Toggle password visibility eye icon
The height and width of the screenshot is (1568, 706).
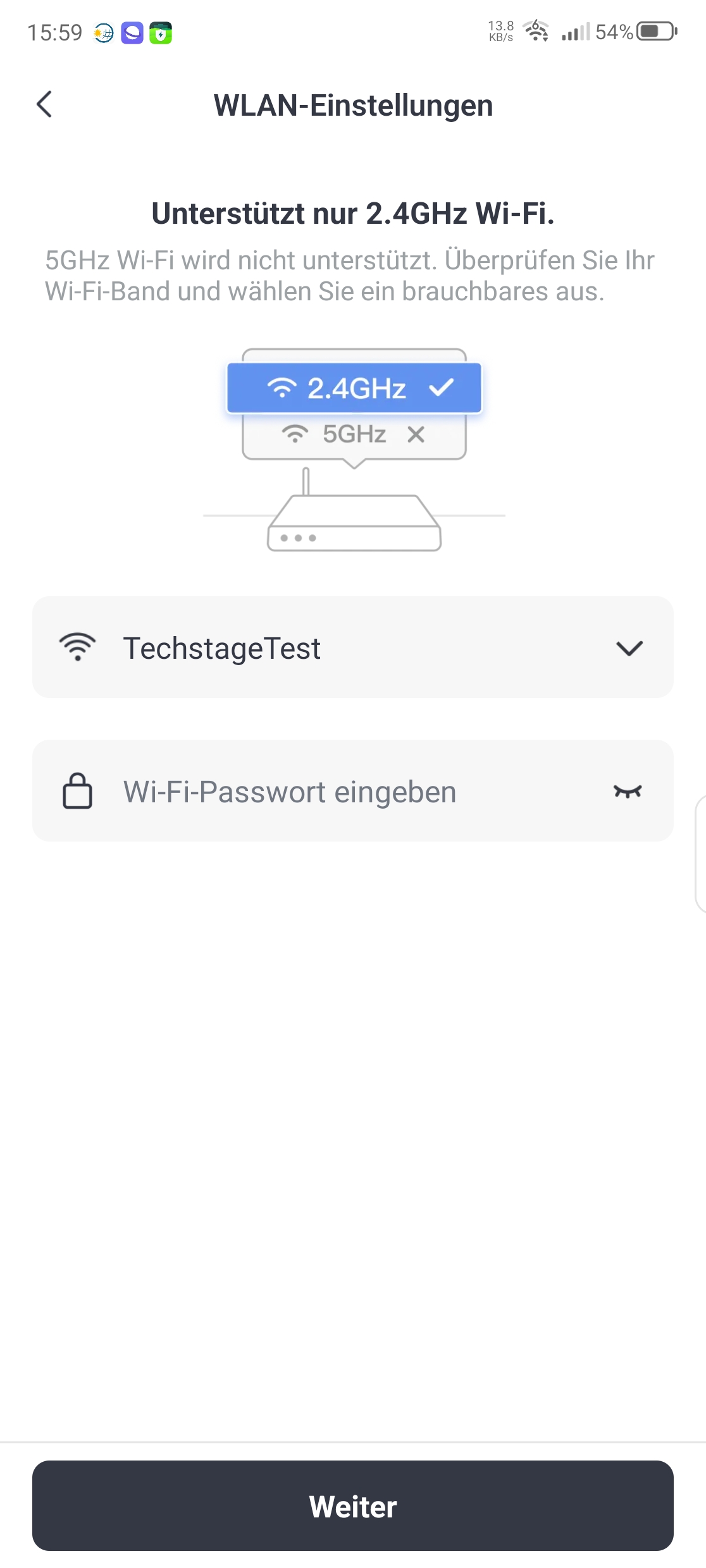[628, 792]
